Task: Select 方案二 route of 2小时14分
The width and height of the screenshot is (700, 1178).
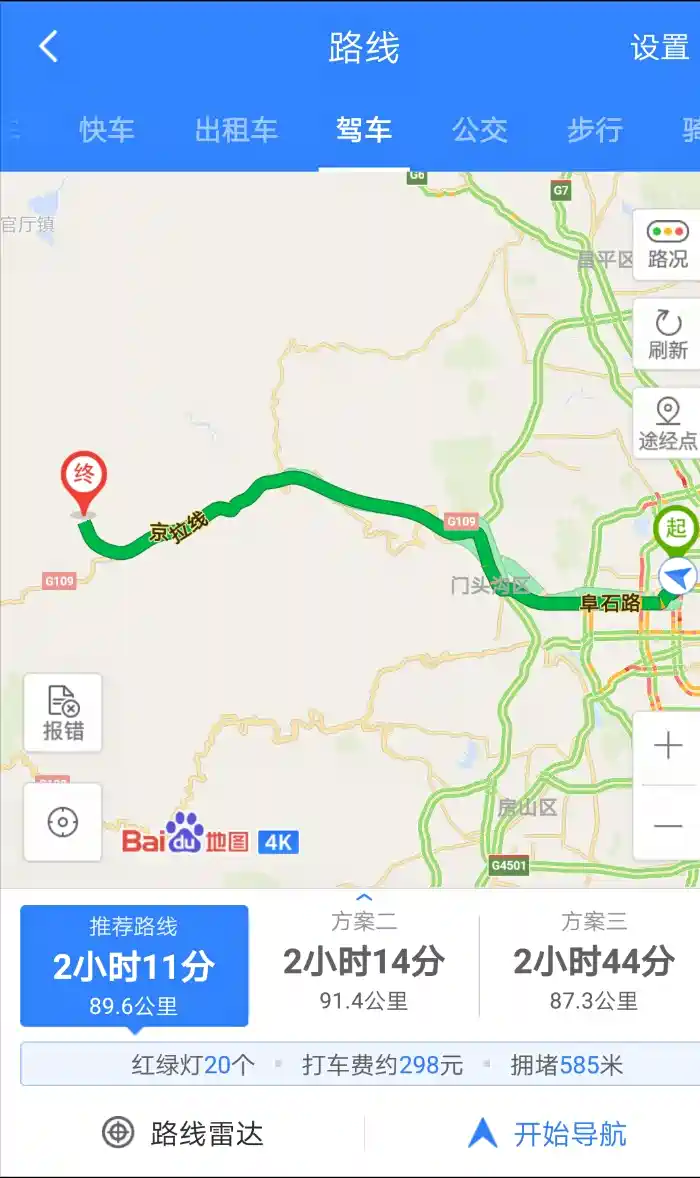Action: pos(364,962)
